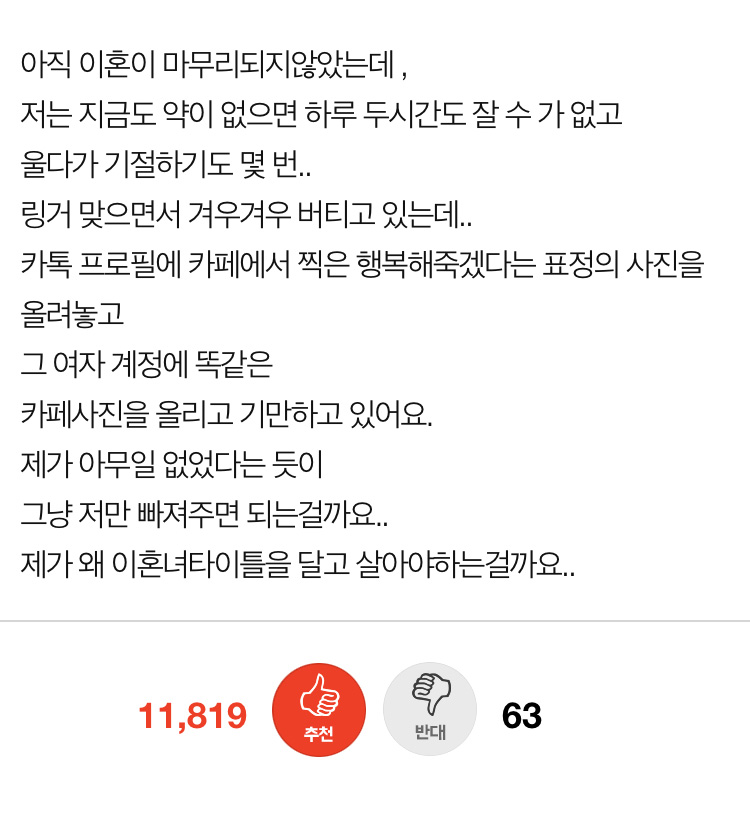Tap the gray 반대 thumbs-down button
The width and height of the screenshot is (750, 816).
tap(430, 709)
